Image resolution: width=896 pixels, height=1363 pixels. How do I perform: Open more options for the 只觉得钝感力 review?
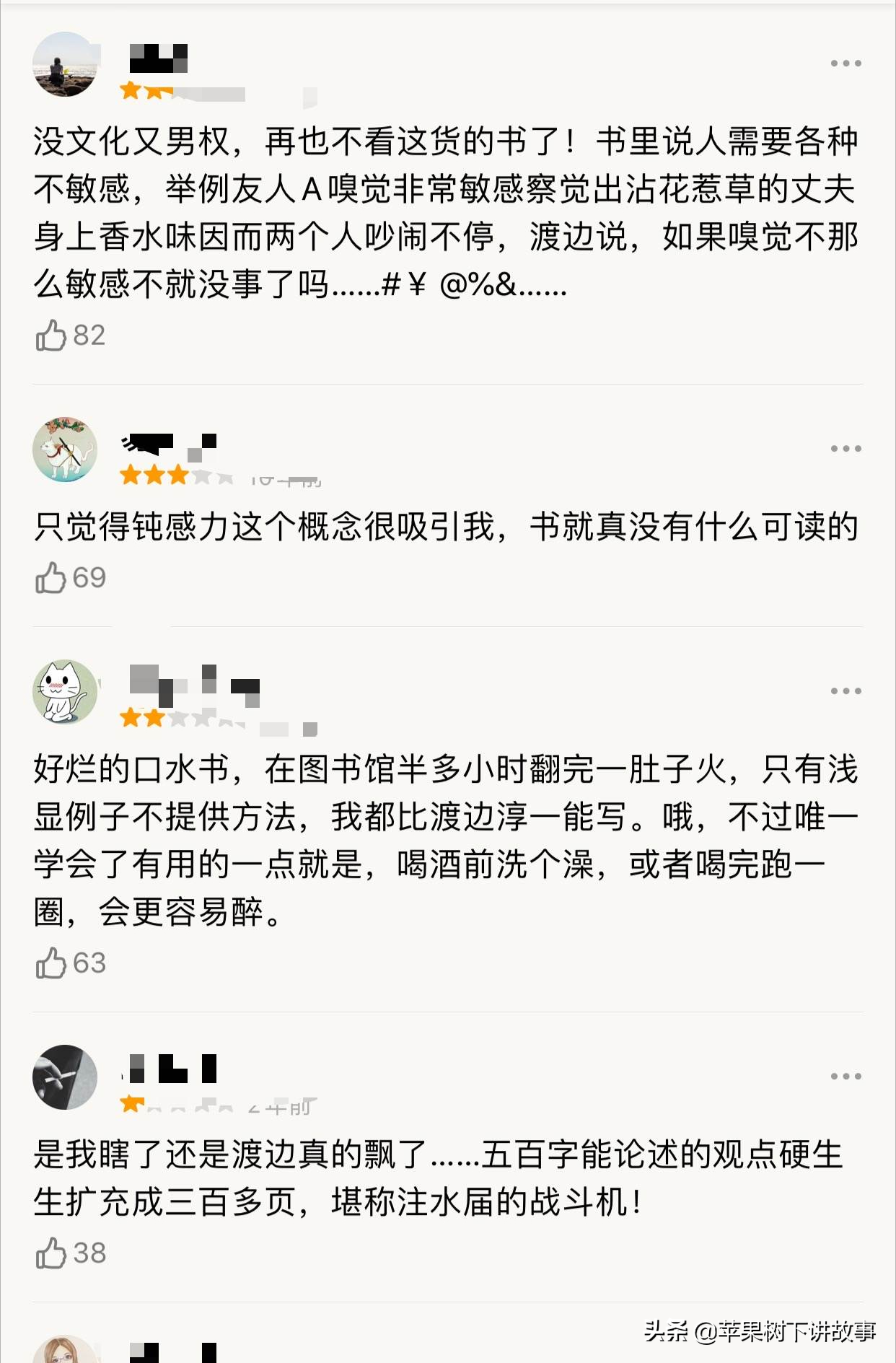[x=846, y=449]
